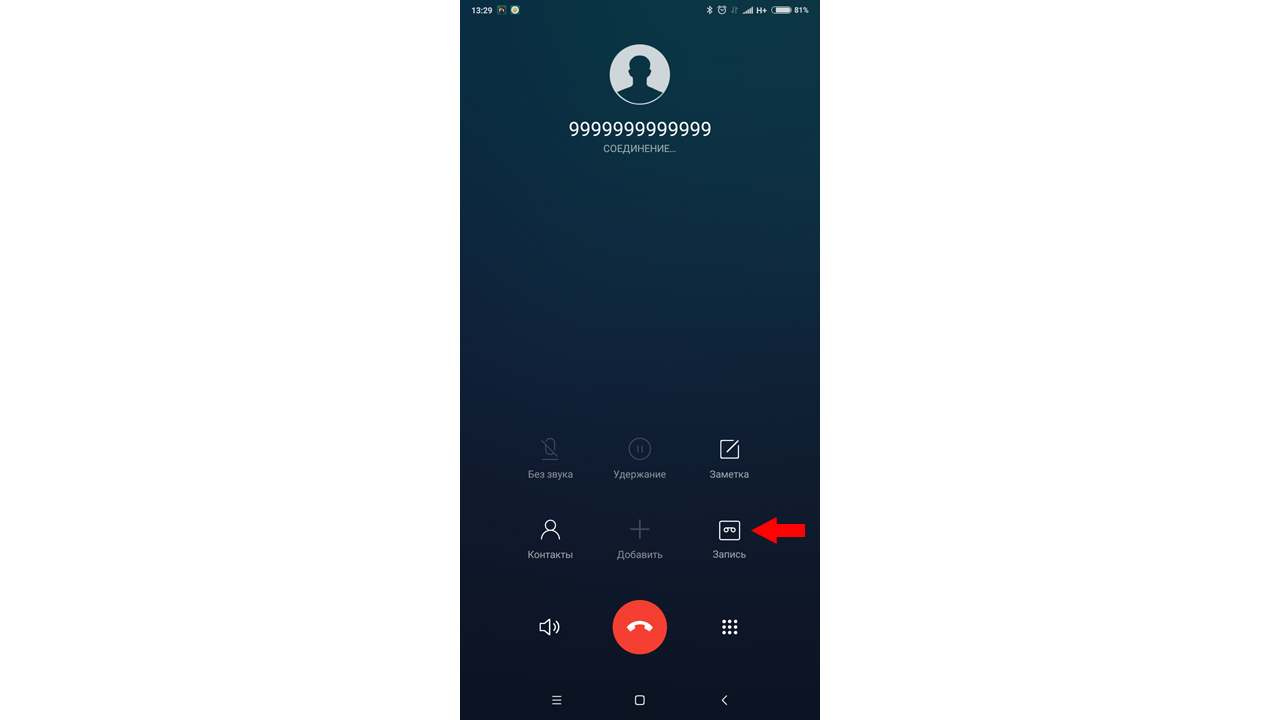Go to the home screen

pyautogui.click(x=640, y=700)
